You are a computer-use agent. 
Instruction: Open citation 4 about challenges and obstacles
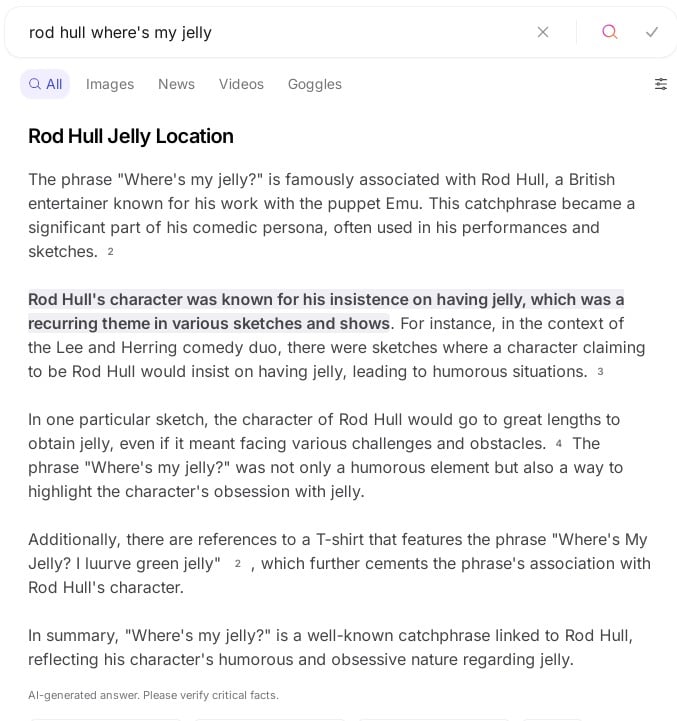559,444
